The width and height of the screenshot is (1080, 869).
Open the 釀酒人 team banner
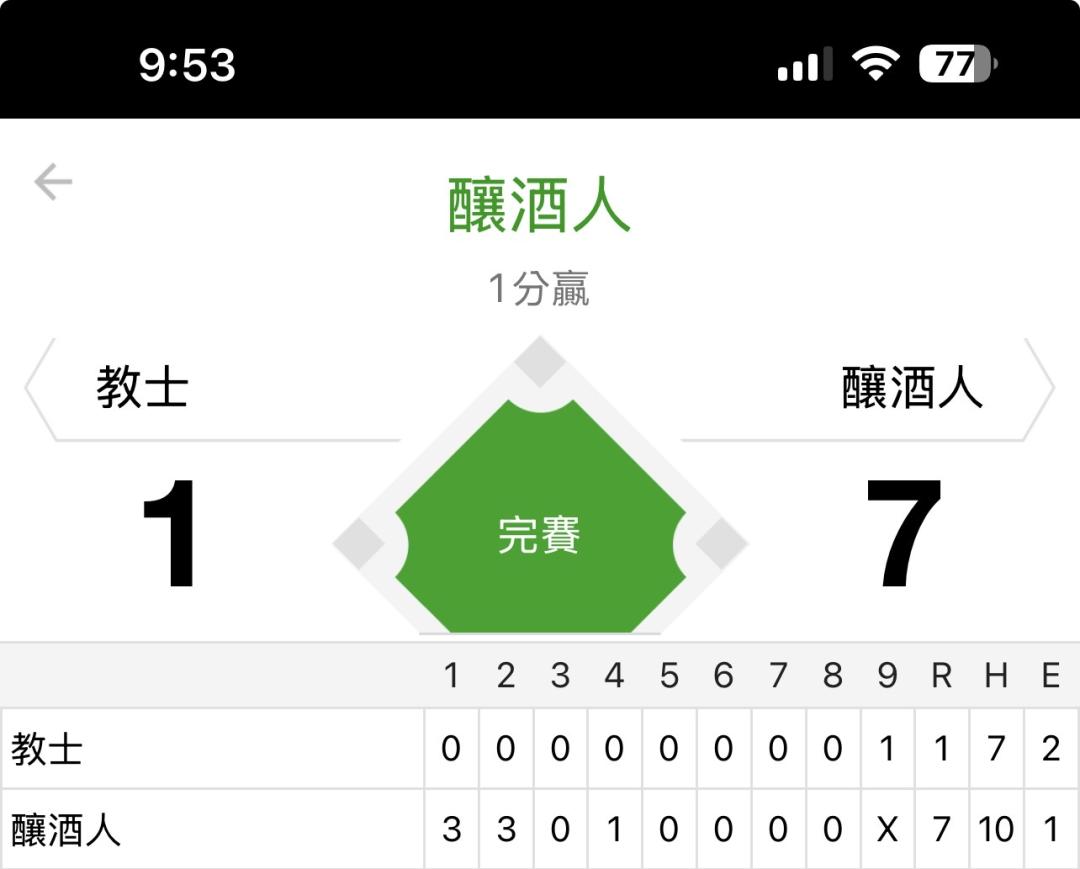pos(868,389)
